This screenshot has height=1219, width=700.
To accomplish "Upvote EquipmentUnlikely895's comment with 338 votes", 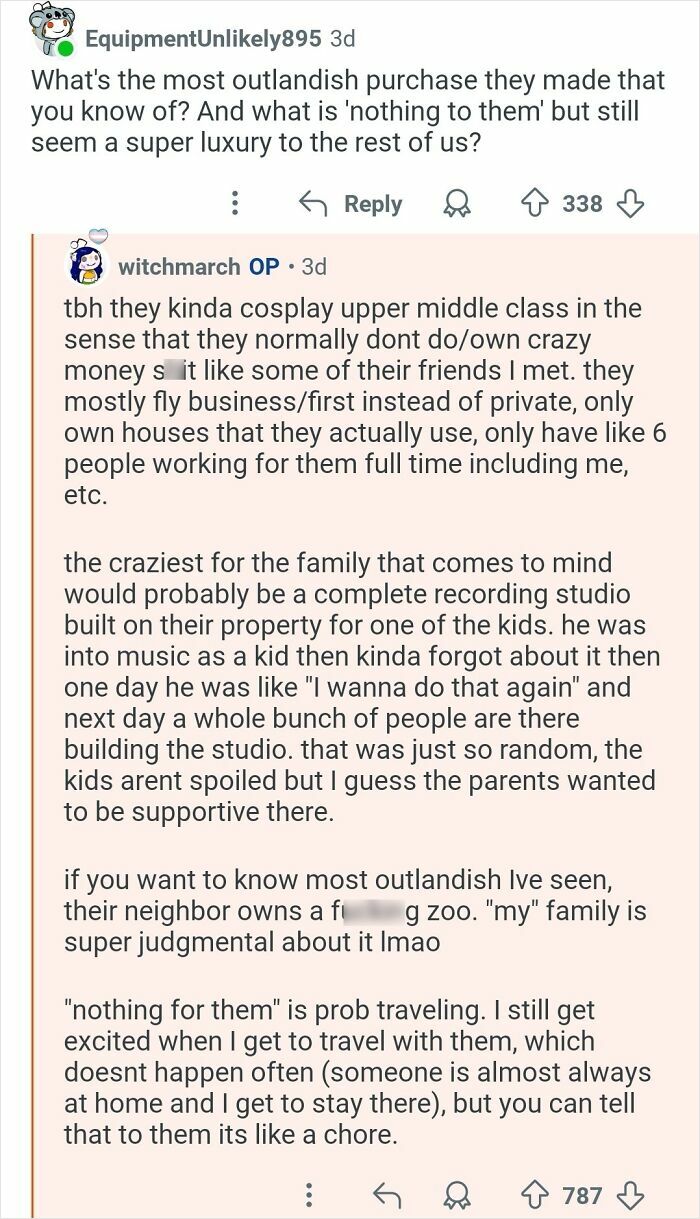I will point(535,204).
